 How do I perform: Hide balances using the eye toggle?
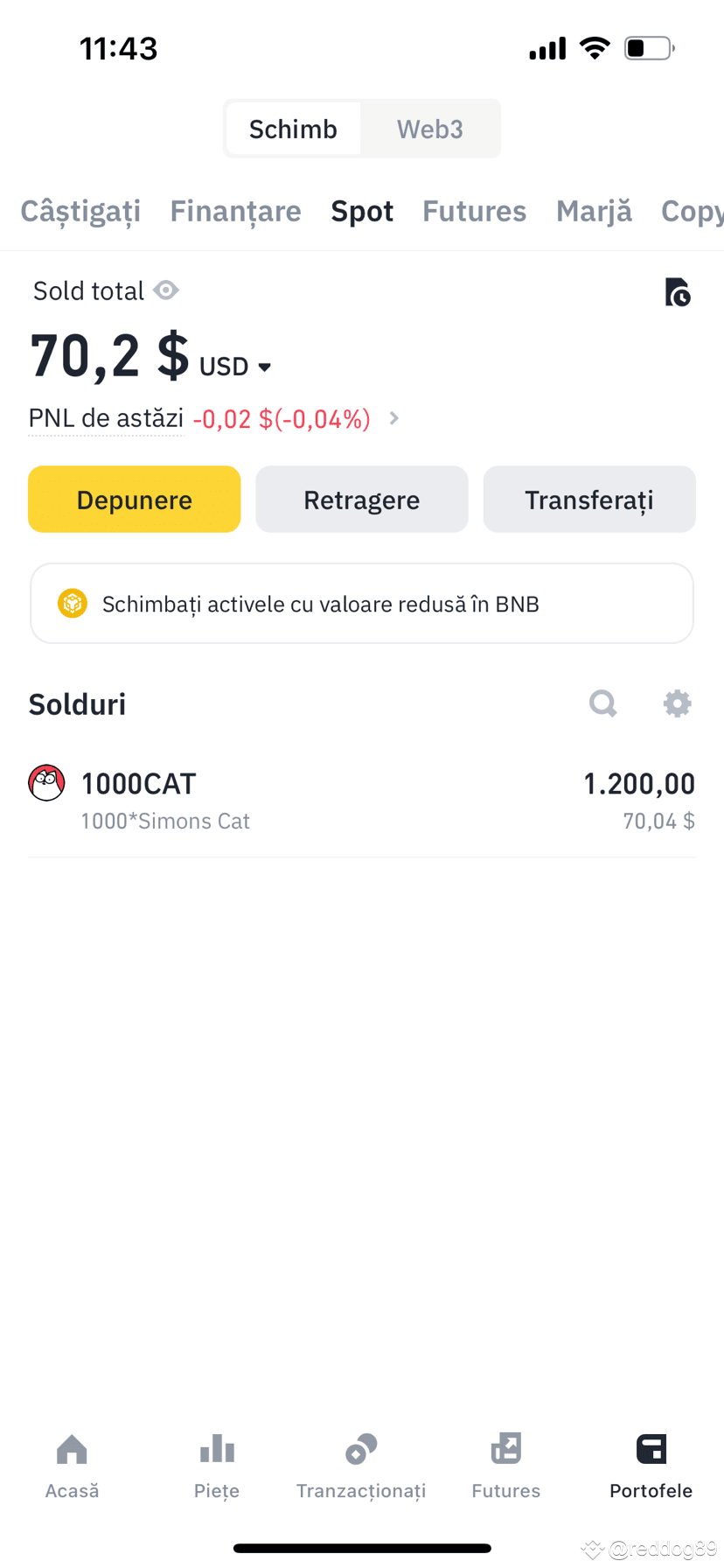[x=166, y=290]
